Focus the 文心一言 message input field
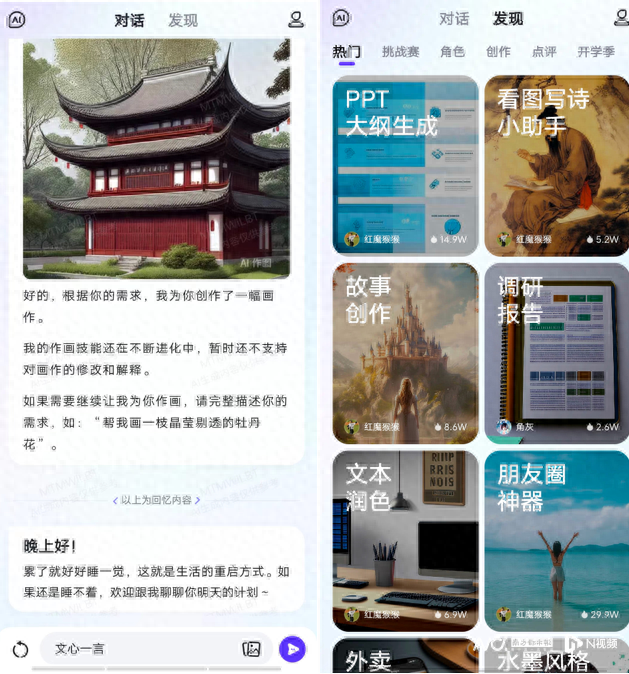 (x=140, y=649)
